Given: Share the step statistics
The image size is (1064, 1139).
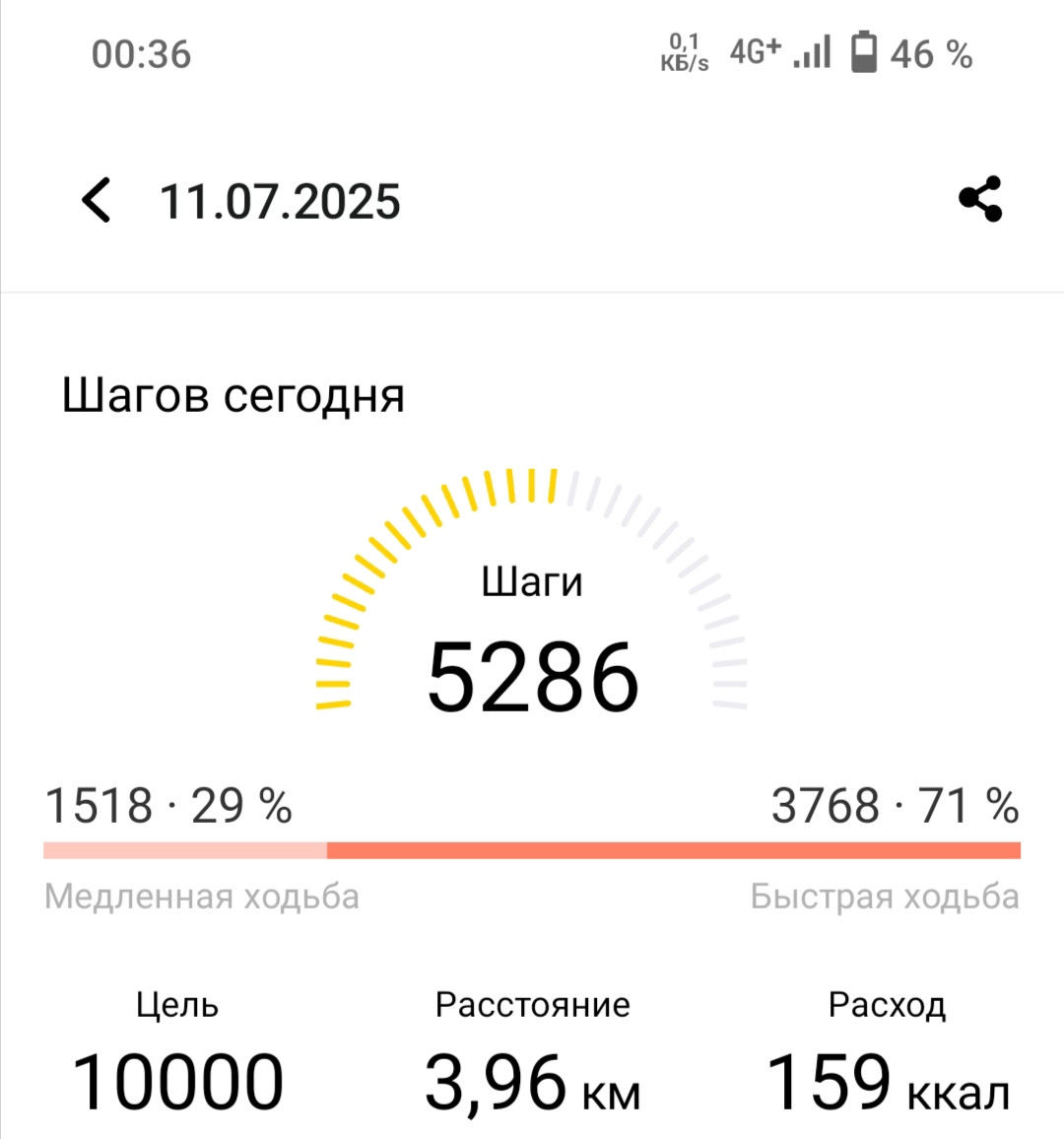Looking at the screenshot, I should 980,198.
